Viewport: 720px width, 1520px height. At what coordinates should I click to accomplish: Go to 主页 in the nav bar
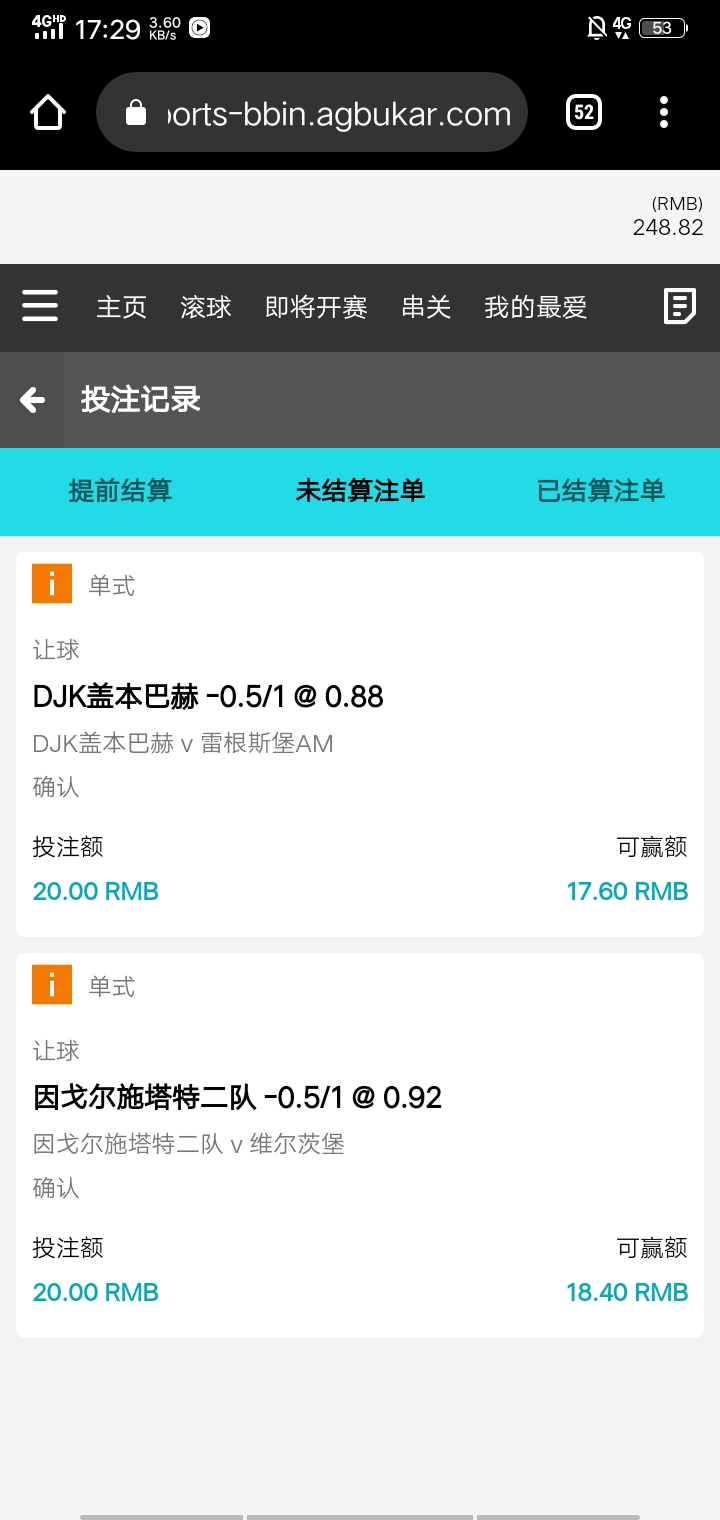[121, 307]
